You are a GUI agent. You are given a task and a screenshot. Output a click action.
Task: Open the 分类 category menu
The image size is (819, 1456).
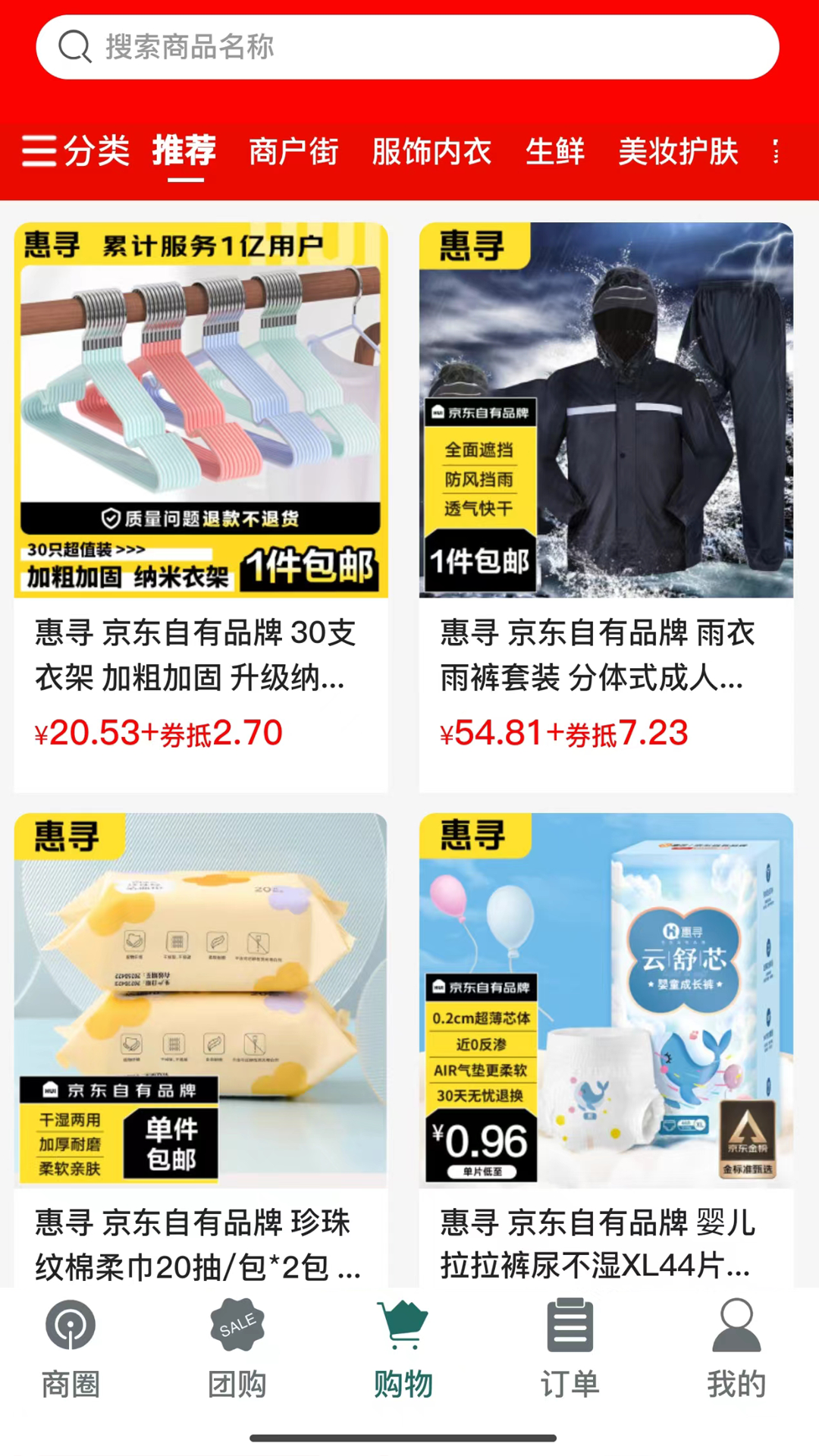[x=76, y=151]
